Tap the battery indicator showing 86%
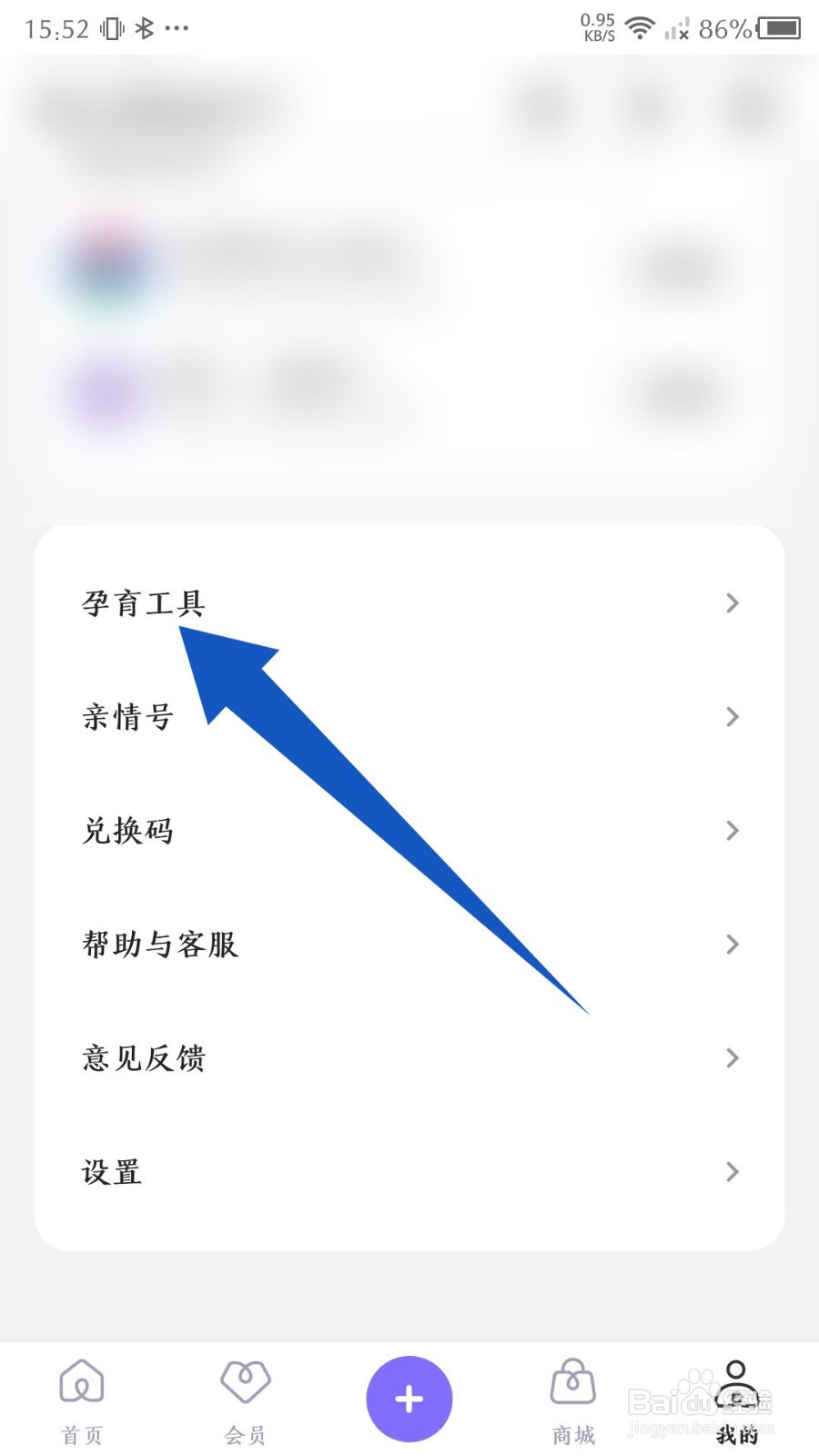The image size is (819, 1456). click(778, 27)
